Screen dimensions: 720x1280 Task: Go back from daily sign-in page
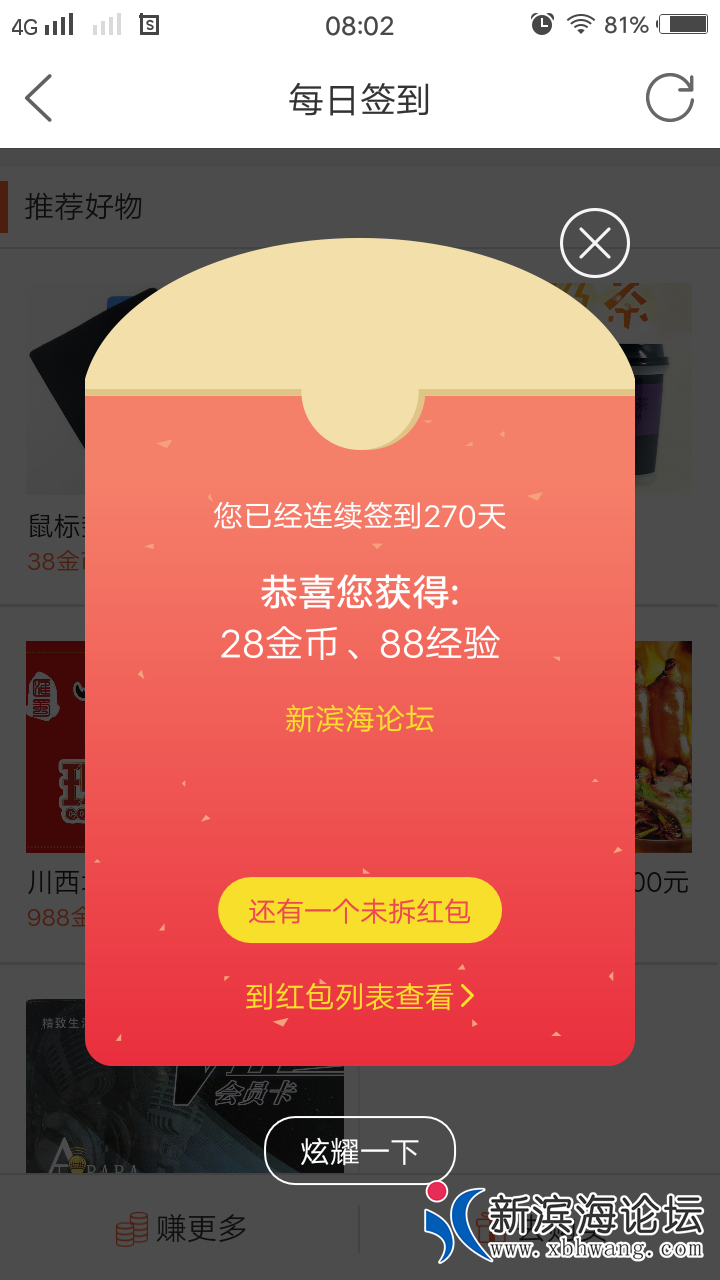(39, 99)
